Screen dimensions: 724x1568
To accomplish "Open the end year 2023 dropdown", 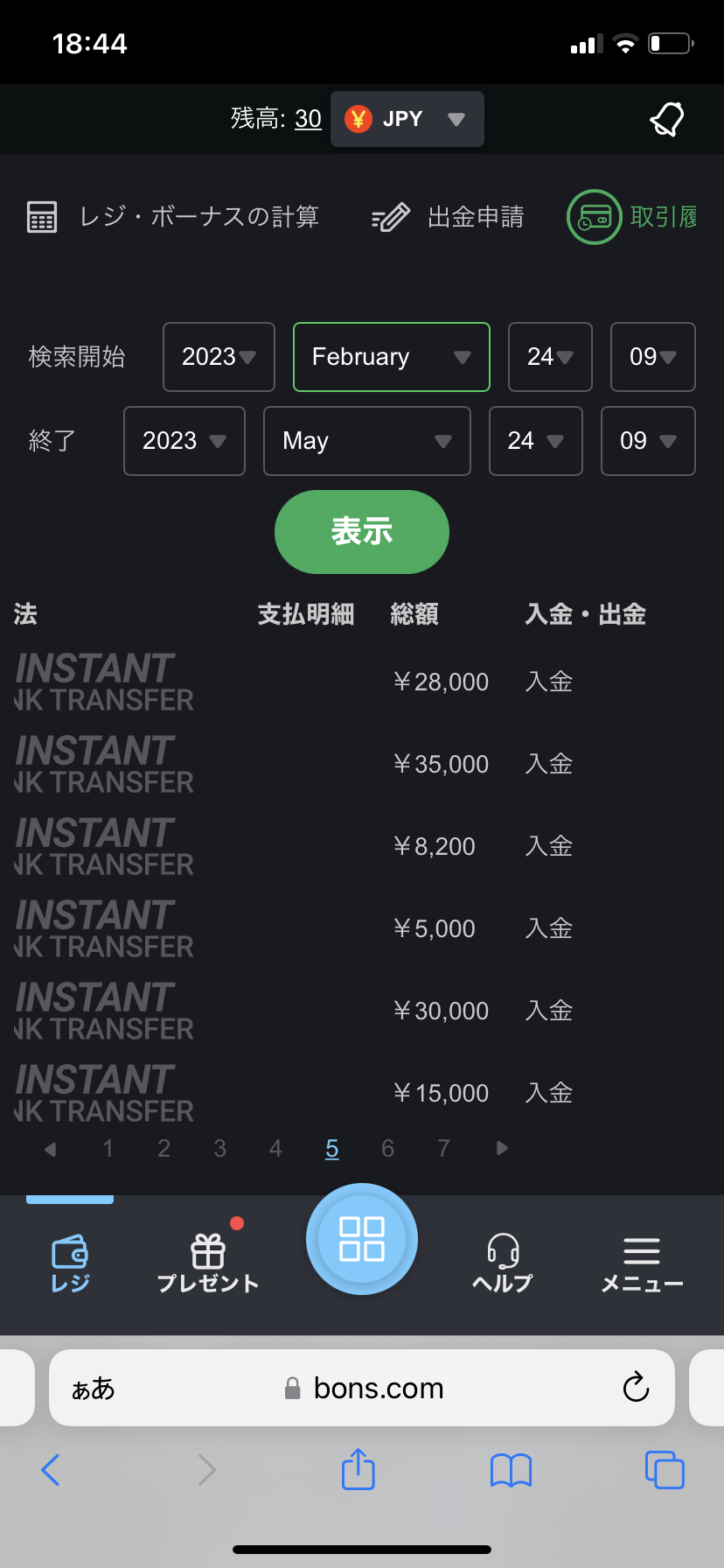I will click(184, 441).
